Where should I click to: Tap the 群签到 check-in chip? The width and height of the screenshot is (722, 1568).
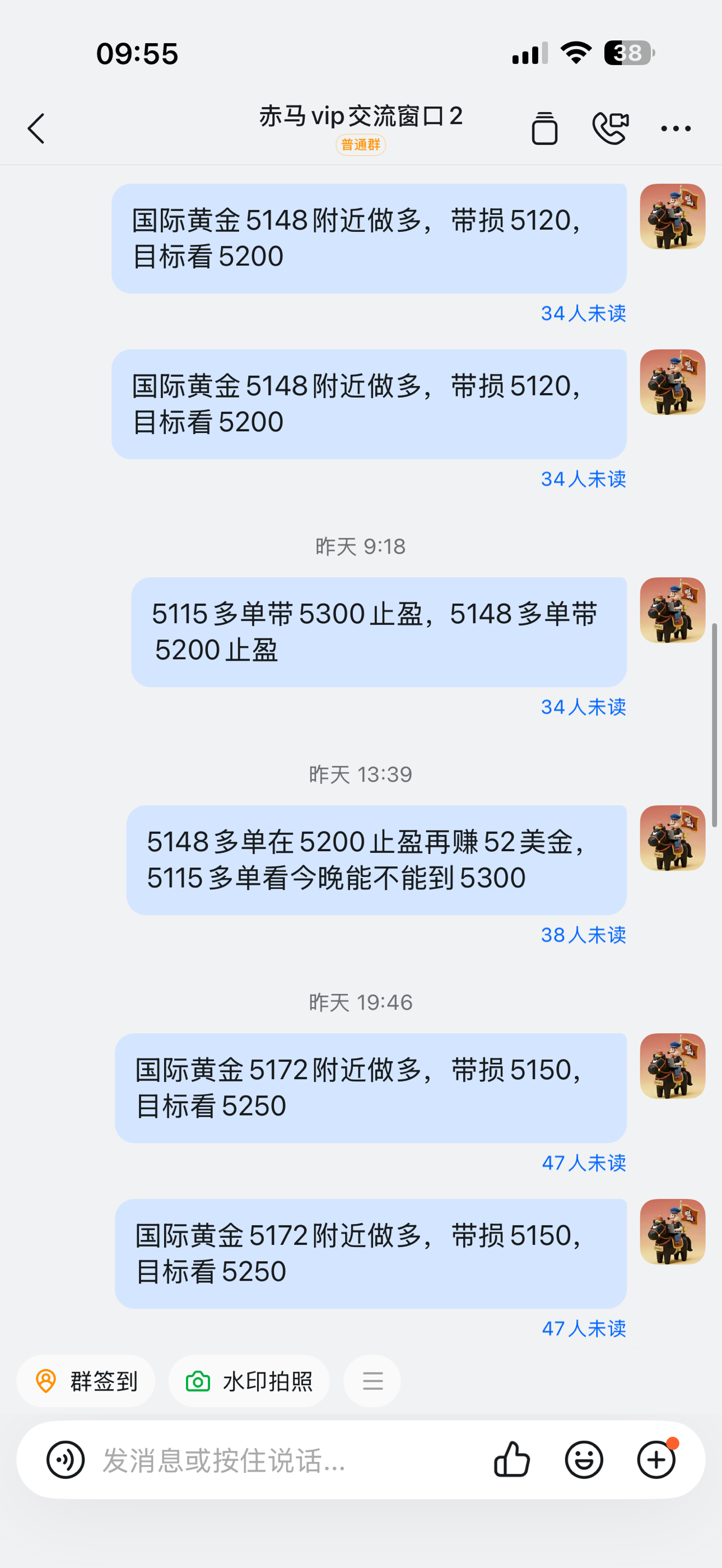[x=86, y=1381]
